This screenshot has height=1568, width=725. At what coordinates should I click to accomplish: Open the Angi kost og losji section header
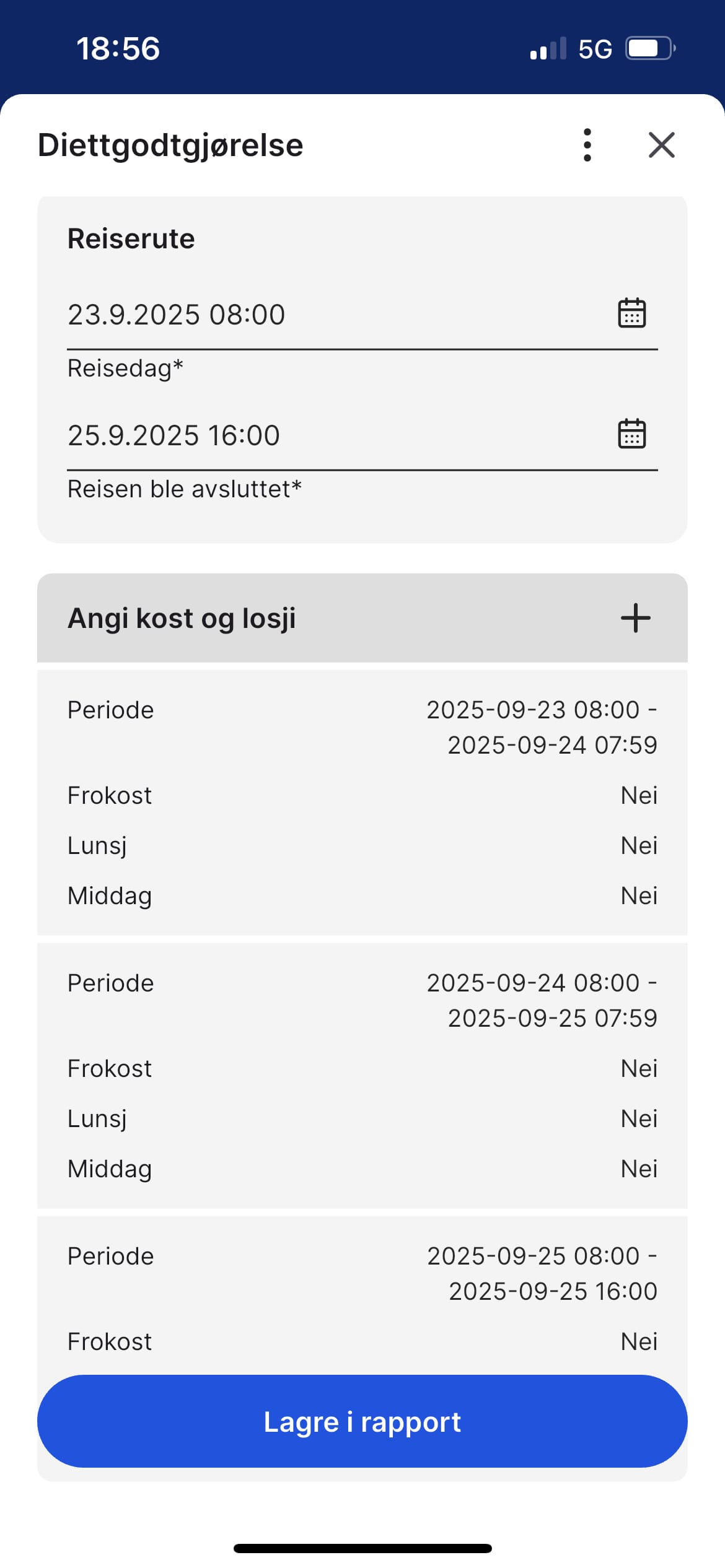[x=182, y=617]
